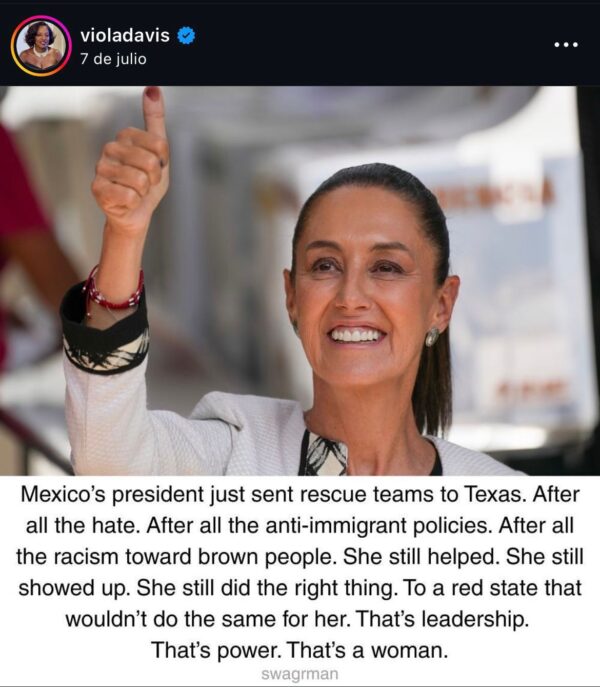The width and height of the screenshot is (600, 687).
Task: Open the violadavis username profile link
Action: pyautogui.click(x=125, y=35)
